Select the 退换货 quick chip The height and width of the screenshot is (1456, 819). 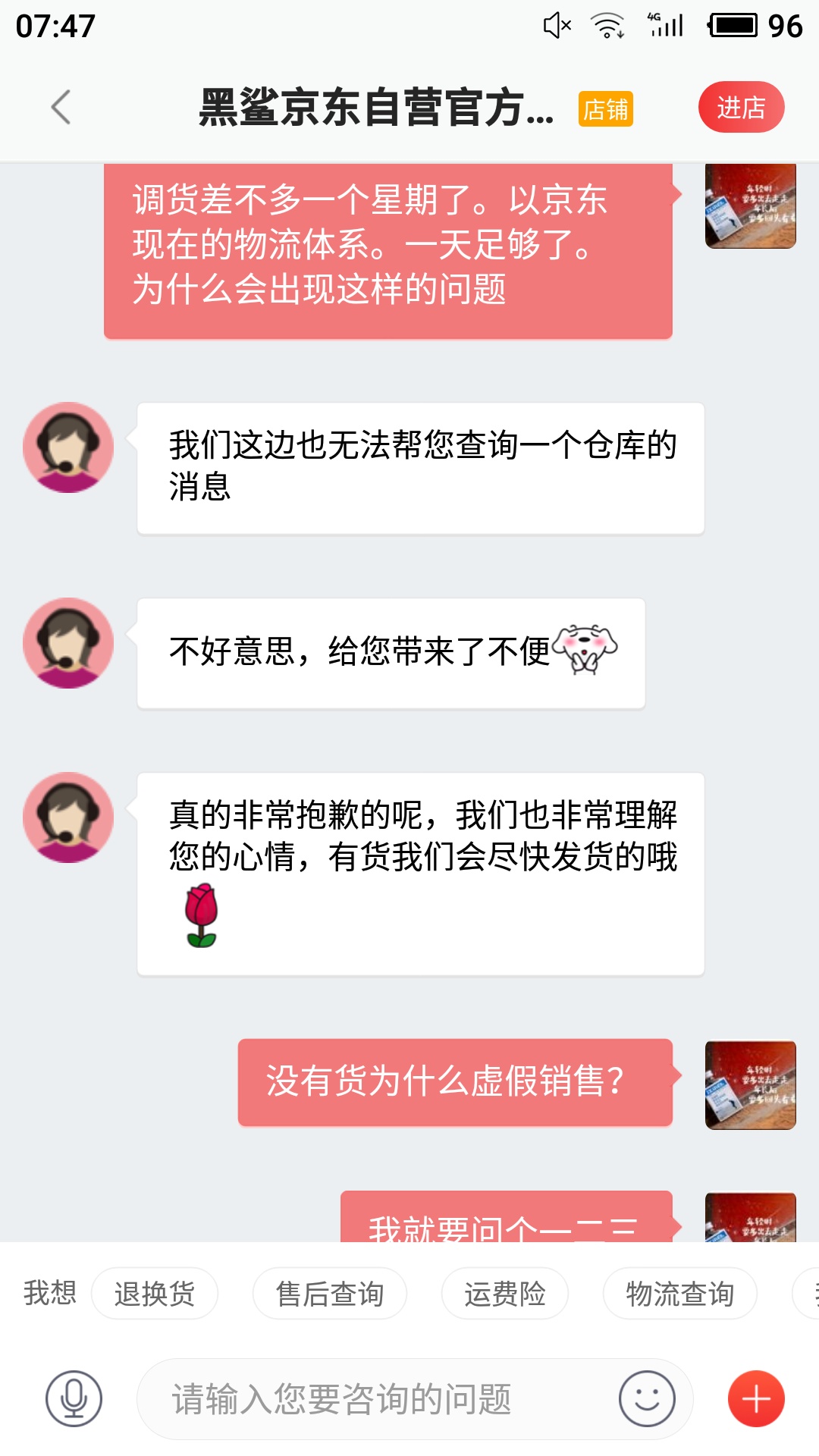pos(155,1293)
